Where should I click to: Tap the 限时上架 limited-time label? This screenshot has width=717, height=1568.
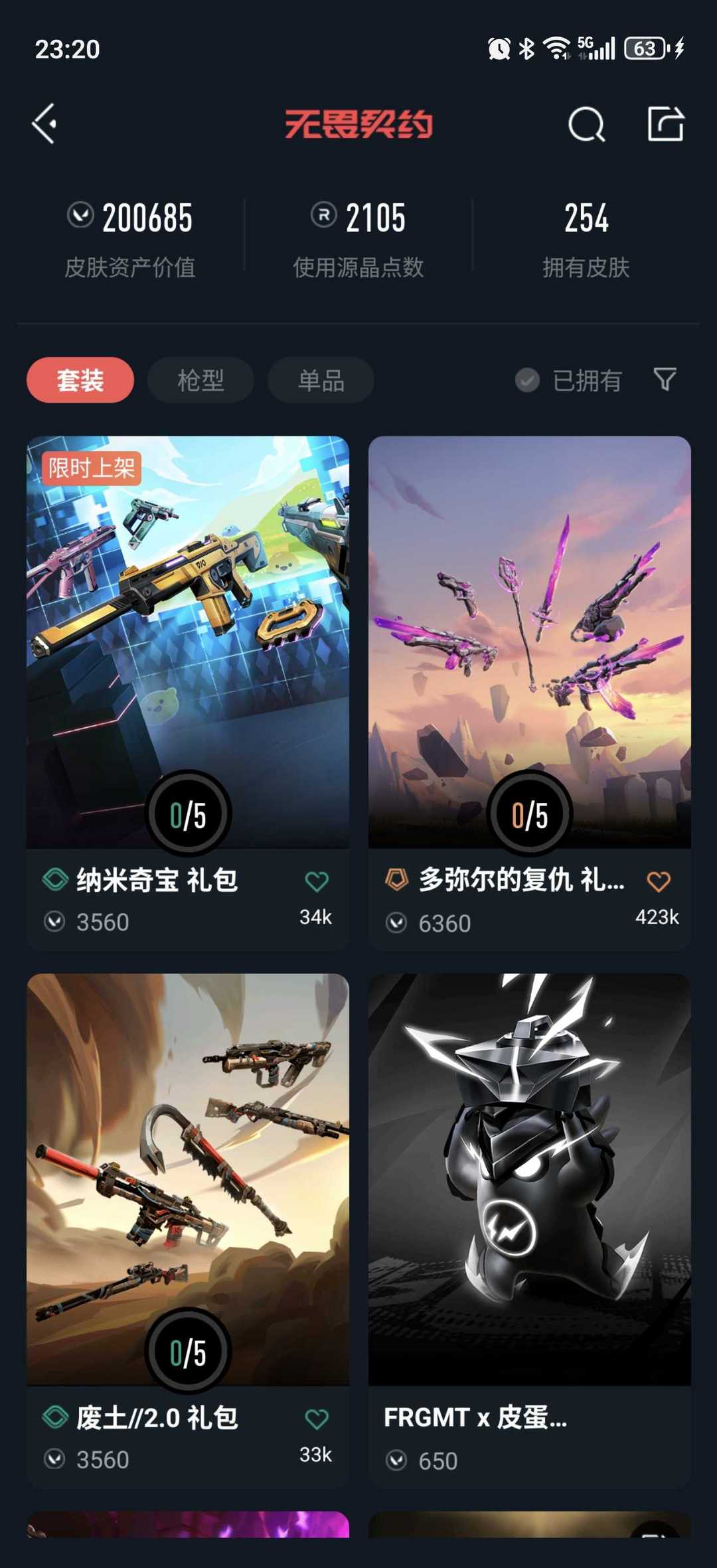point(92,468)
